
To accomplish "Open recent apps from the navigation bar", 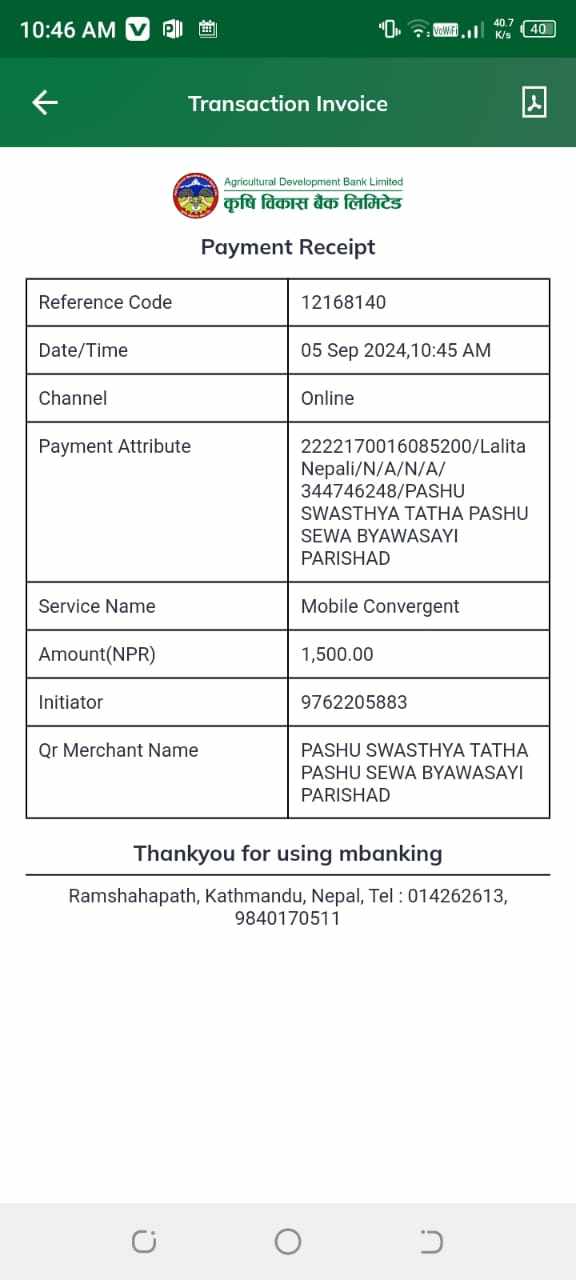I will [x=144, y=1242].
